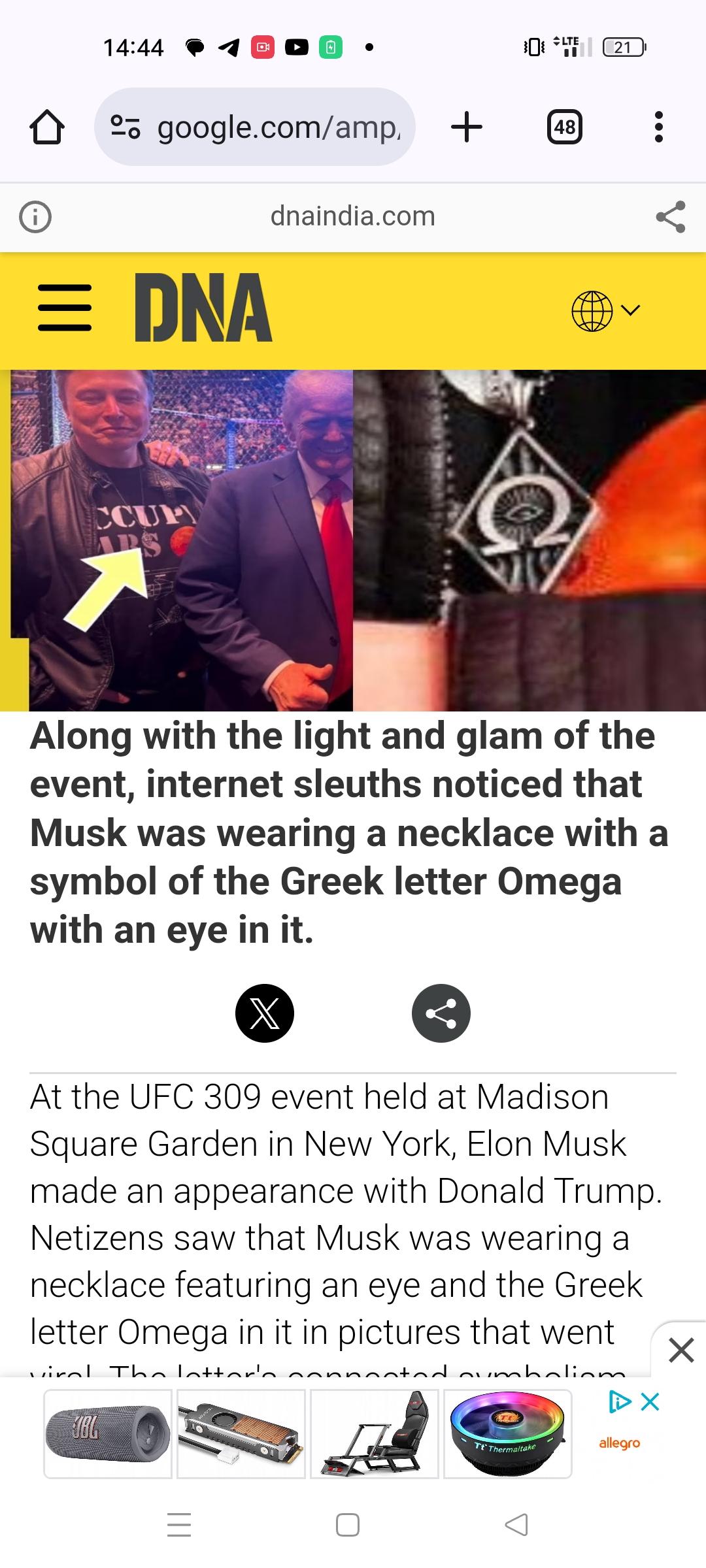Tap the google.com/amp address bar
The image size is (706, 1568).
coord(255,127)
